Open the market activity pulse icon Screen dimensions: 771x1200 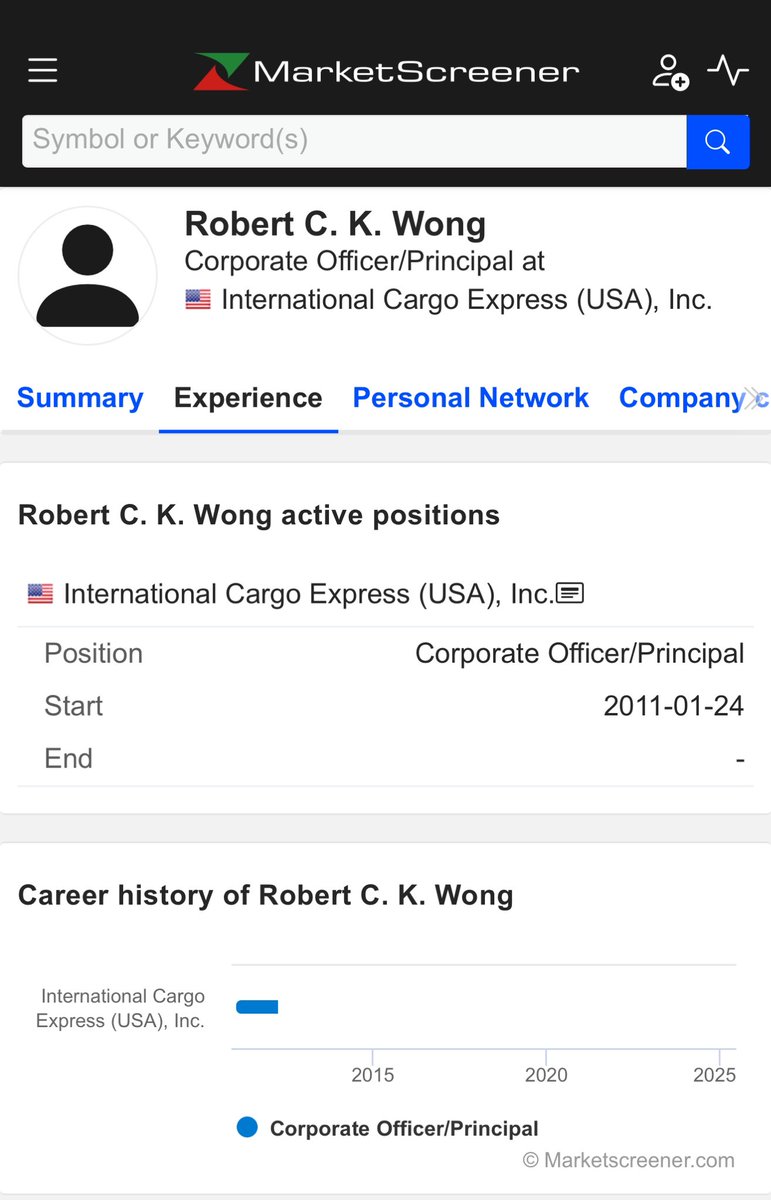click(727, 71)
